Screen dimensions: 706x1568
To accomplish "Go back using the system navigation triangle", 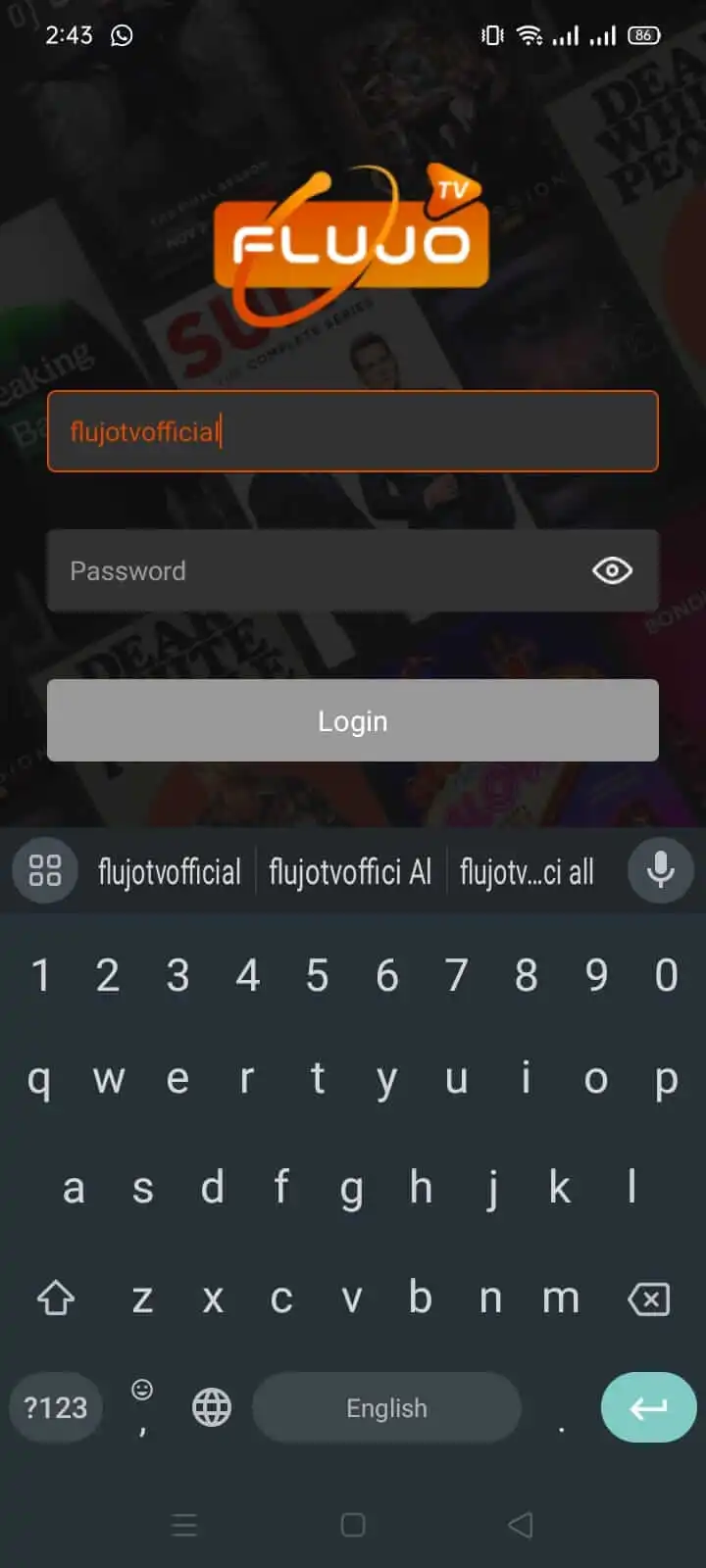I will click(x=521, y=1525).
